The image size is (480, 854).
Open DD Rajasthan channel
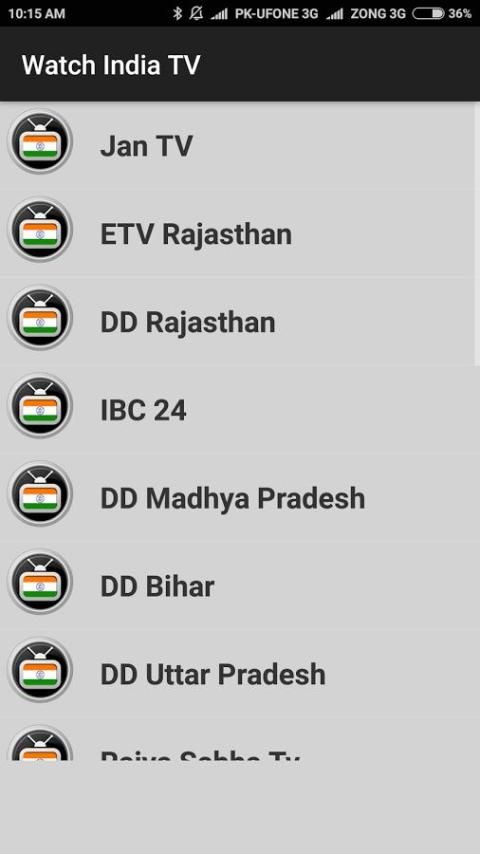coord(238,322)
